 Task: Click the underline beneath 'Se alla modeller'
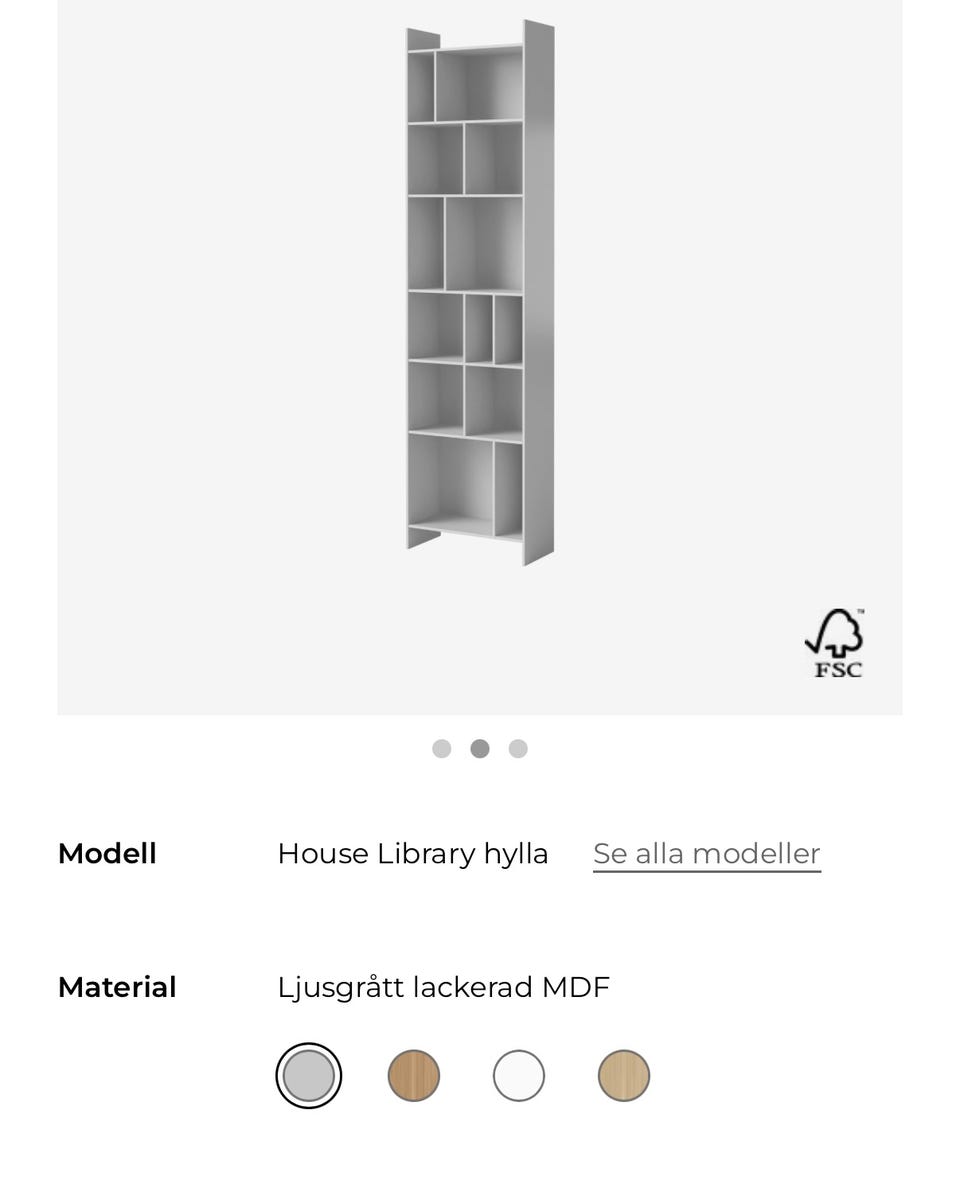point(706,871)
